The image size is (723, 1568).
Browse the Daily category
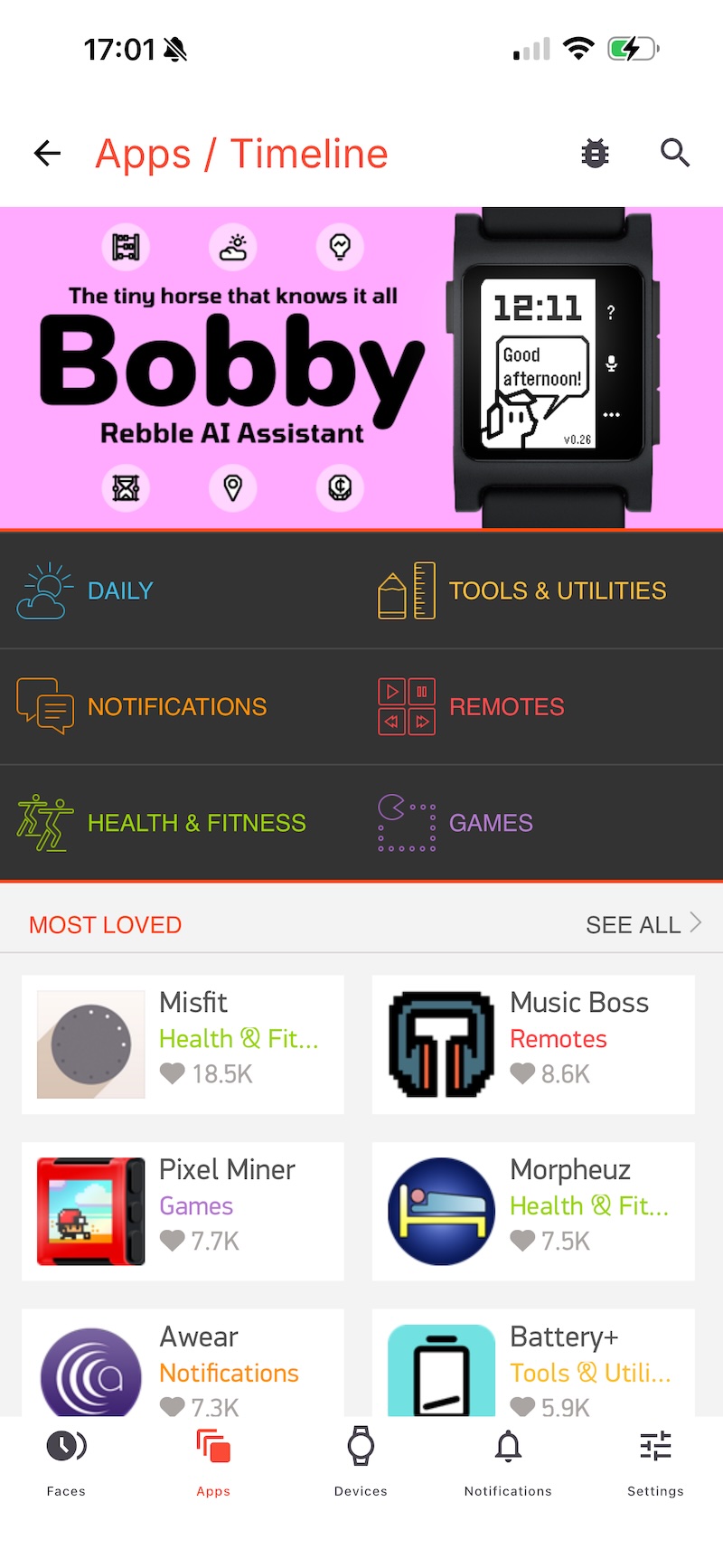coord(120,590)
